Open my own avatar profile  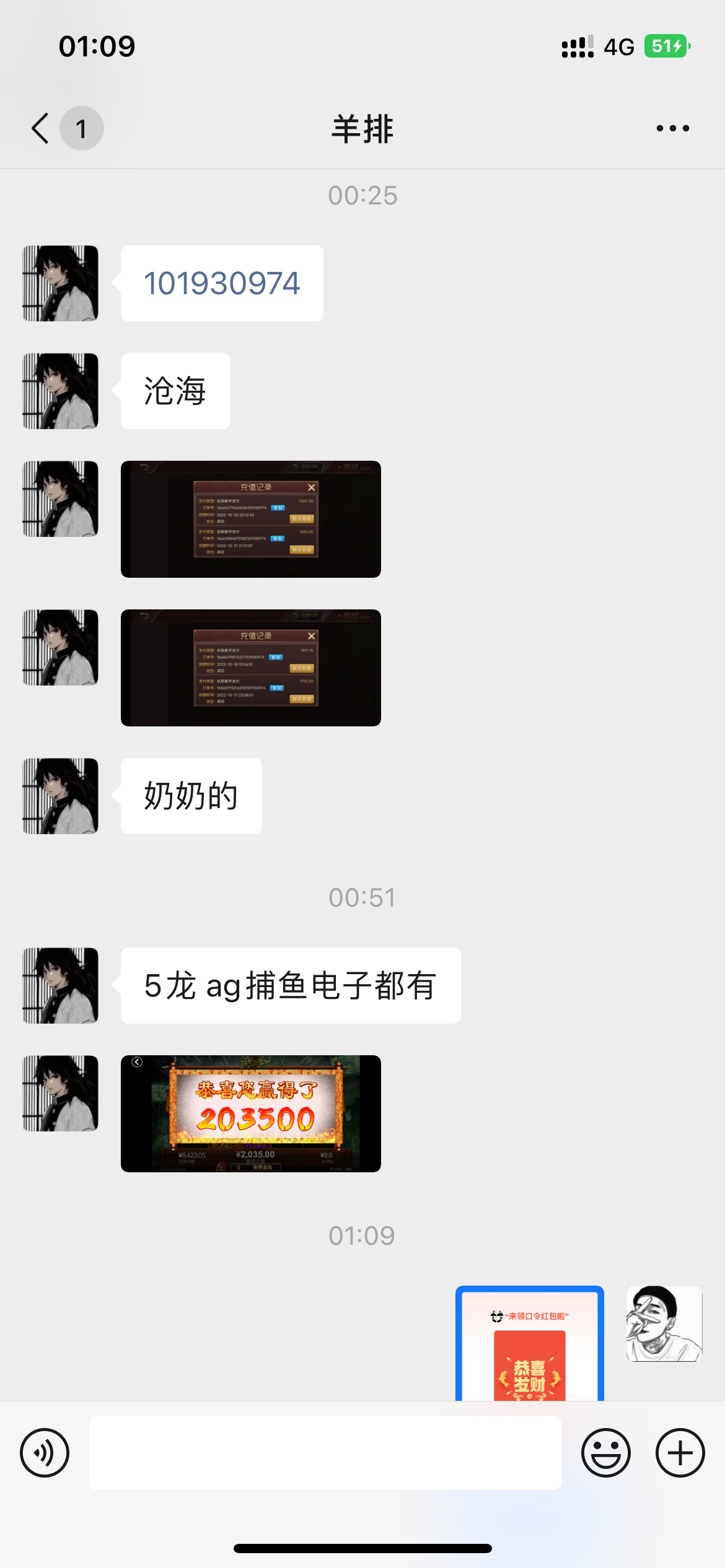[664, 1323]
